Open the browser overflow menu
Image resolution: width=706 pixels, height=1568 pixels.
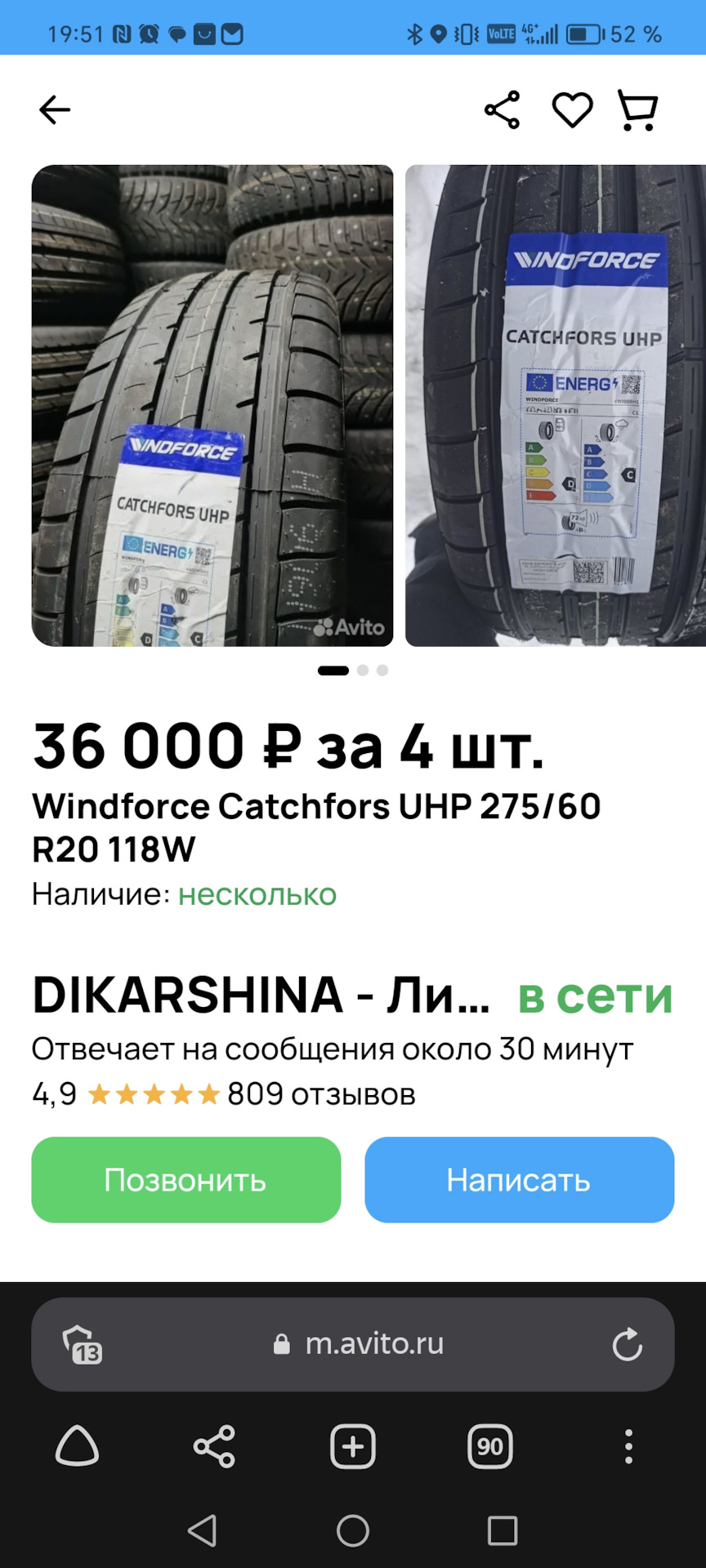coord(628,1447)
